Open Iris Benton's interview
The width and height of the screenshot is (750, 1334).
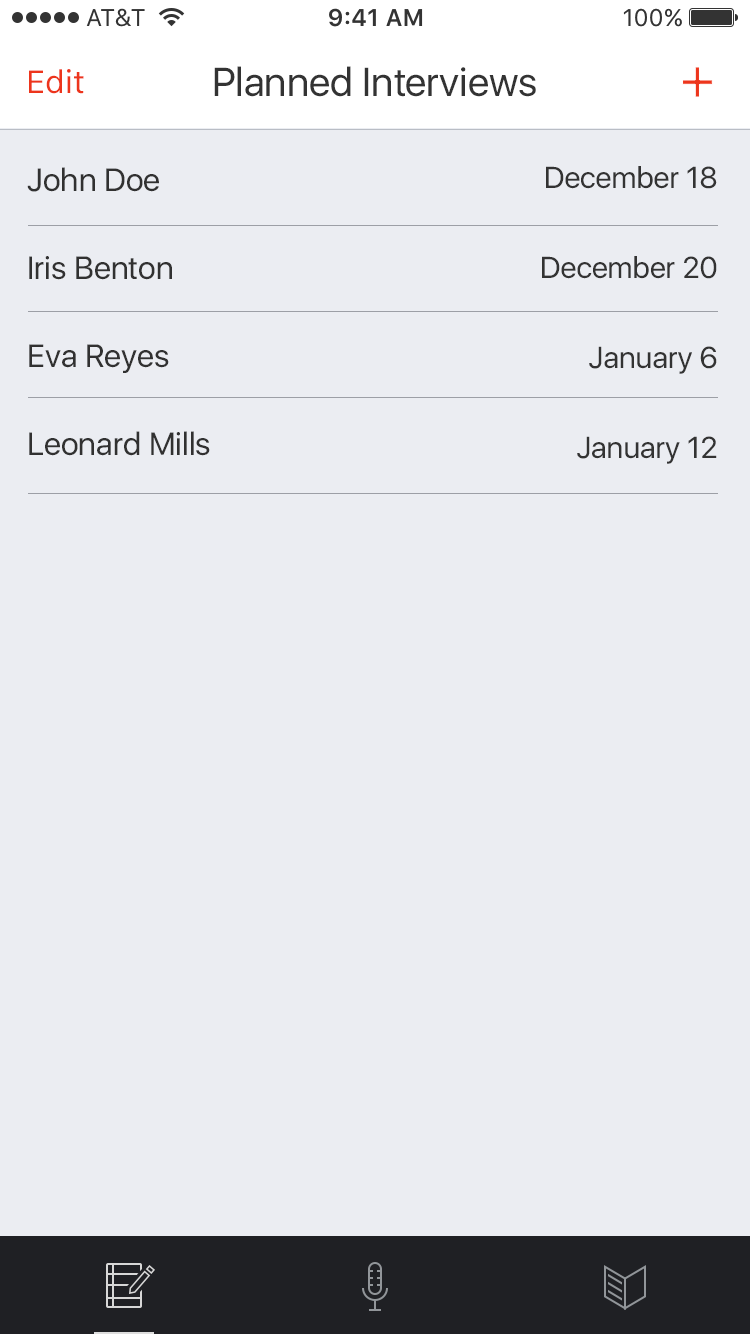click(x=375, y=268)
